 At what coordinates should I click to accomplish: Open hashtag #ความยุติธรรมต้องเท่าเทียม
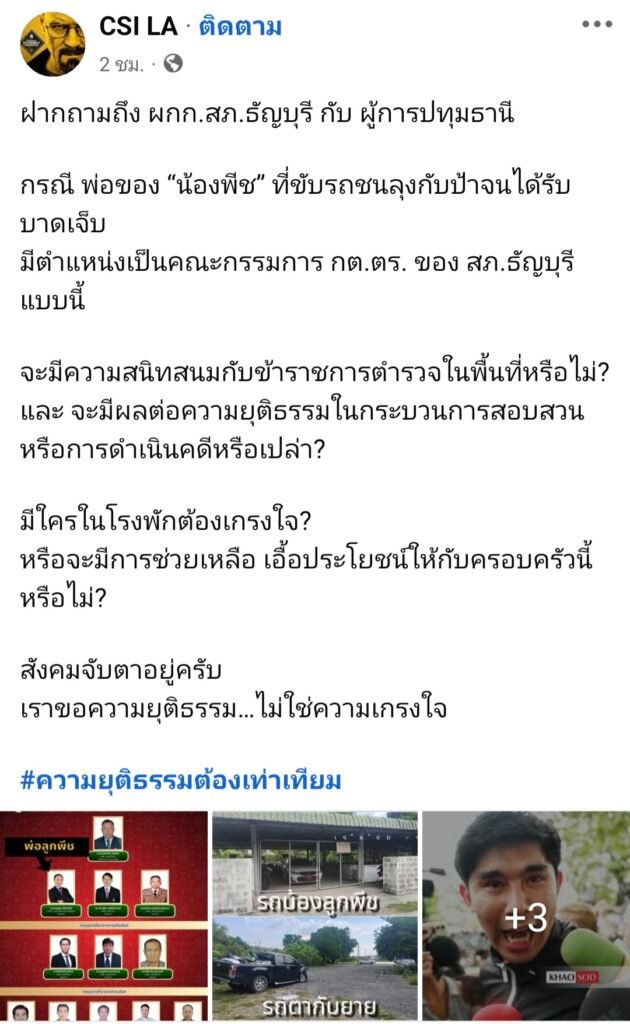pos(180,780)
